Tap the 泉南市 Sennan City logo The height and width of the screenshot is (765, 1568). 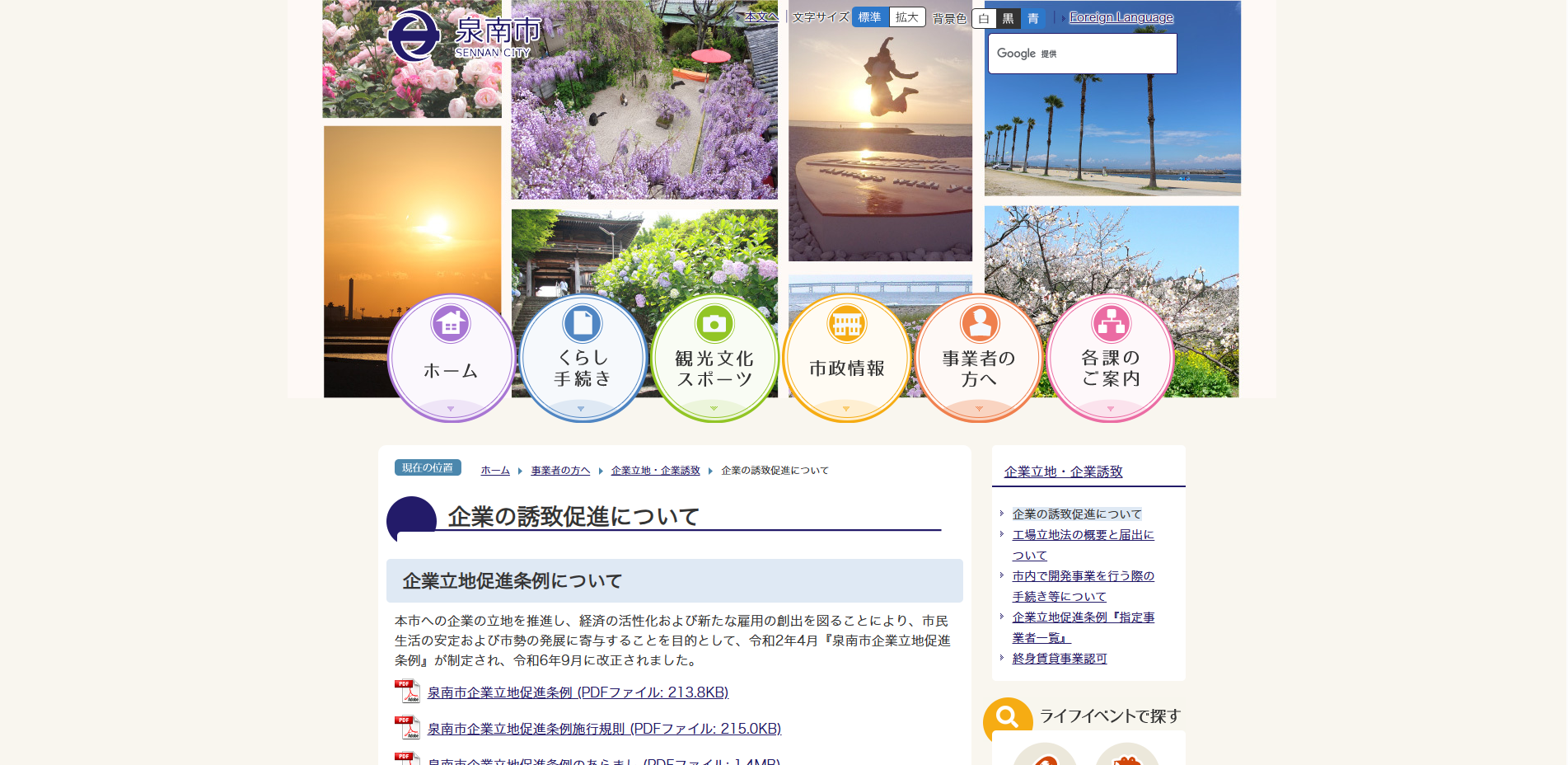464,35
